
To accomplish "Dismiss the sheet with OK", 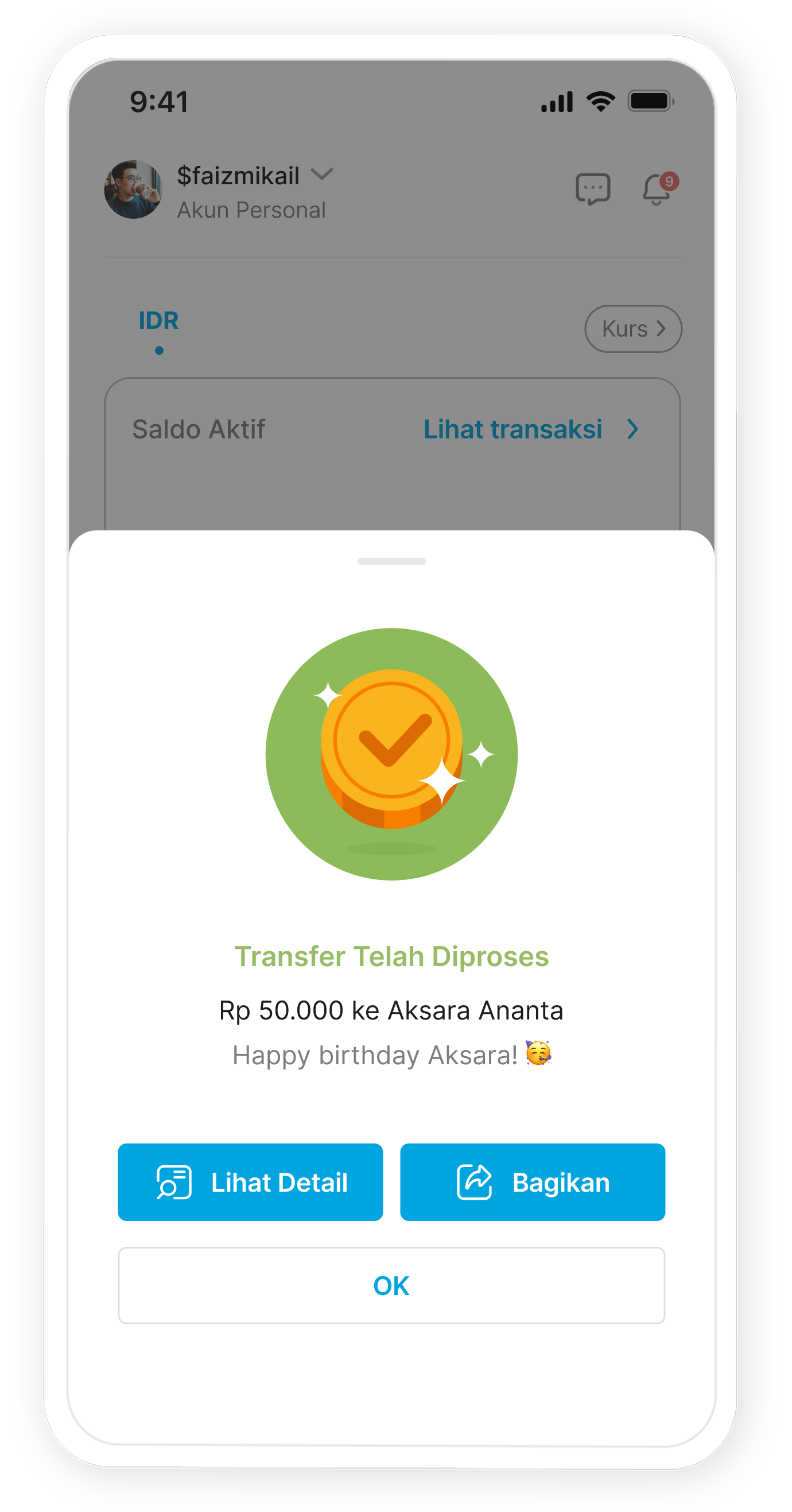I will click(391, 1285).
